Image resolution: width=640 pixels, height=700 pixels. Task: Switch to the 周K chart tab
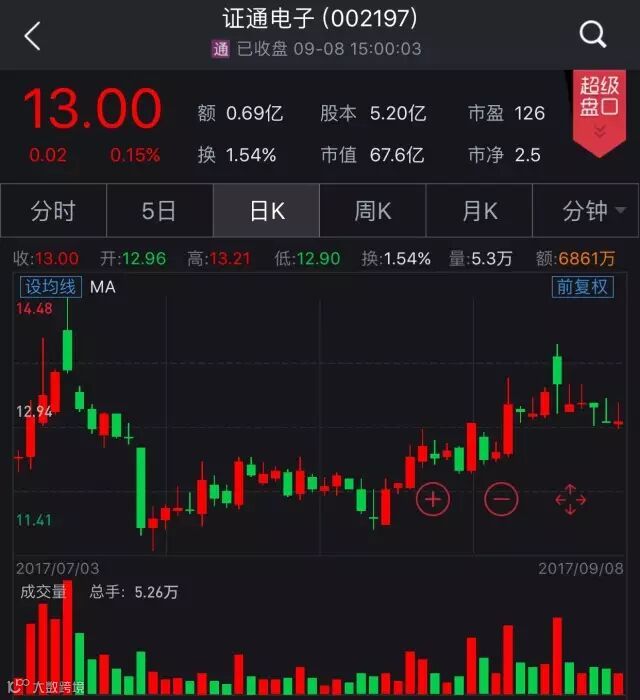pos(373,211)
